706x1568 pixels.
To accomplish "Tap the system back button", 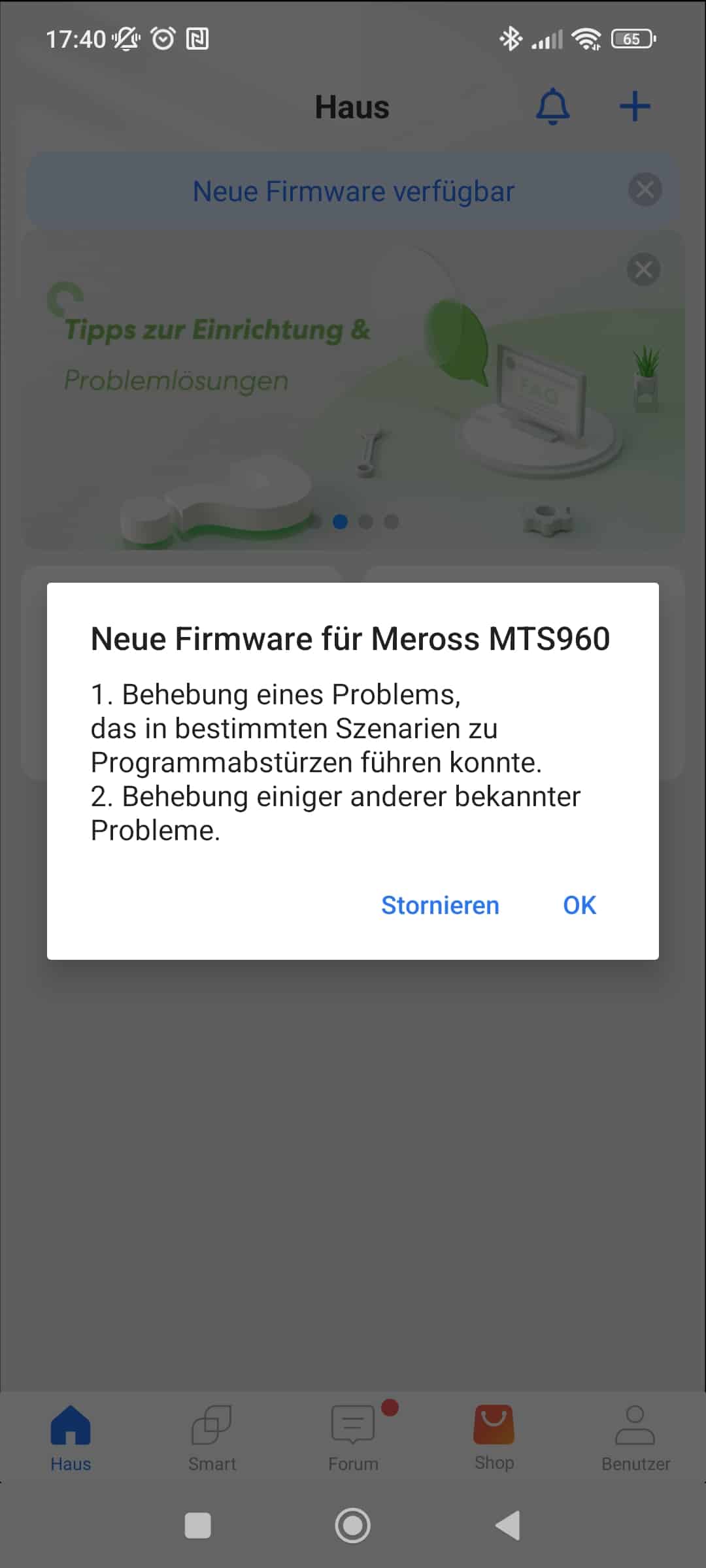I will pyautogui.click(x=508, y=1526).
